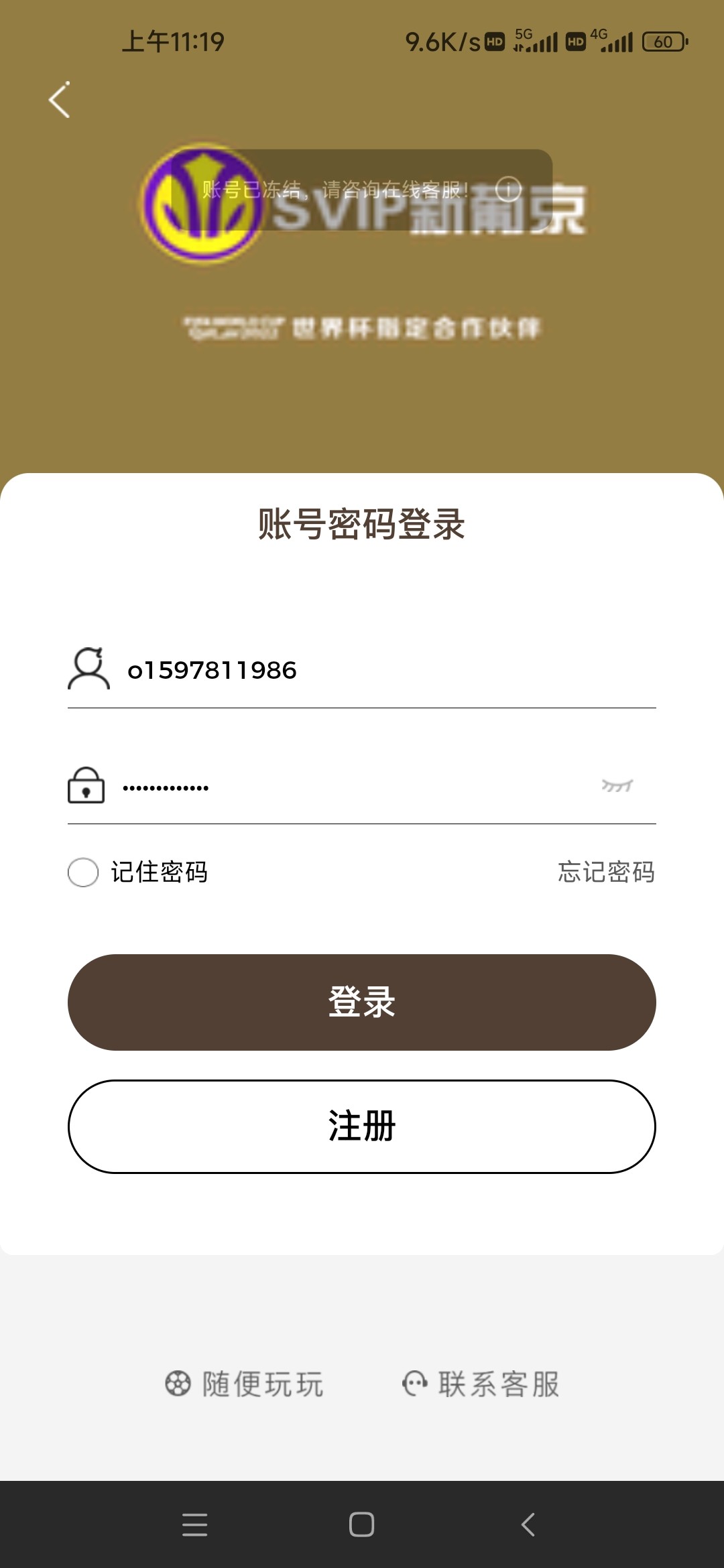Tap the account number input field

tap(375, 670)
